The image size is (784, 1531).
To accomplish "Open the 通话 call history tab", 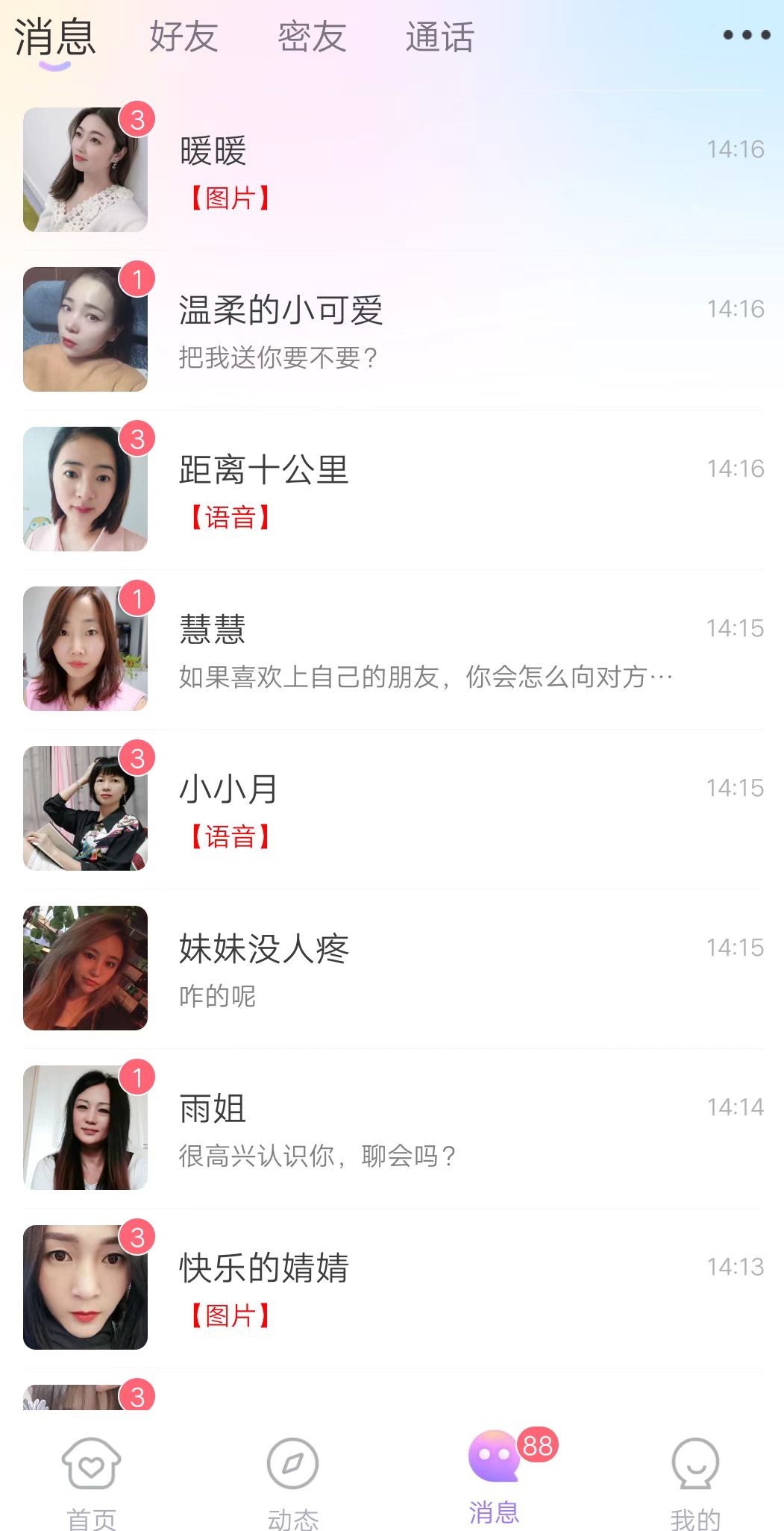I will [439, 37].
